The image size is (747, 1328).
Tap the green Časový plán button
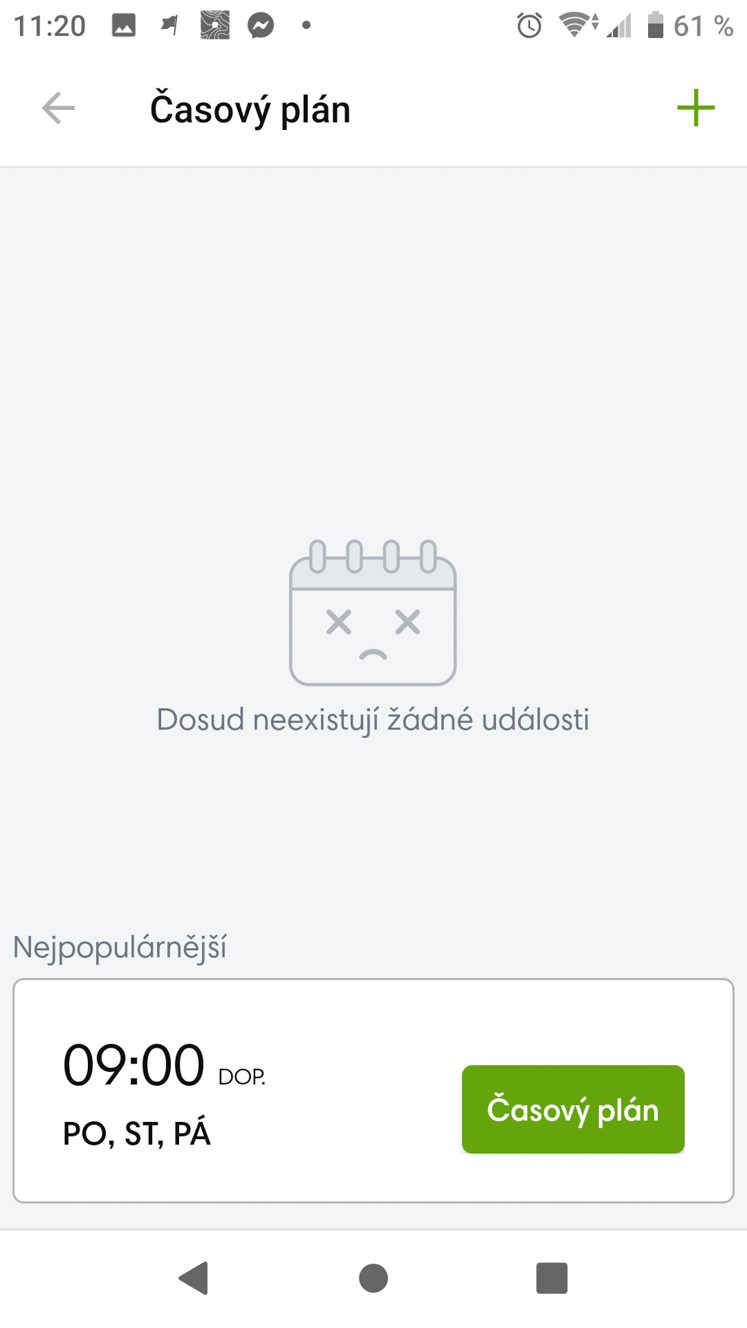click(573, 1110)
